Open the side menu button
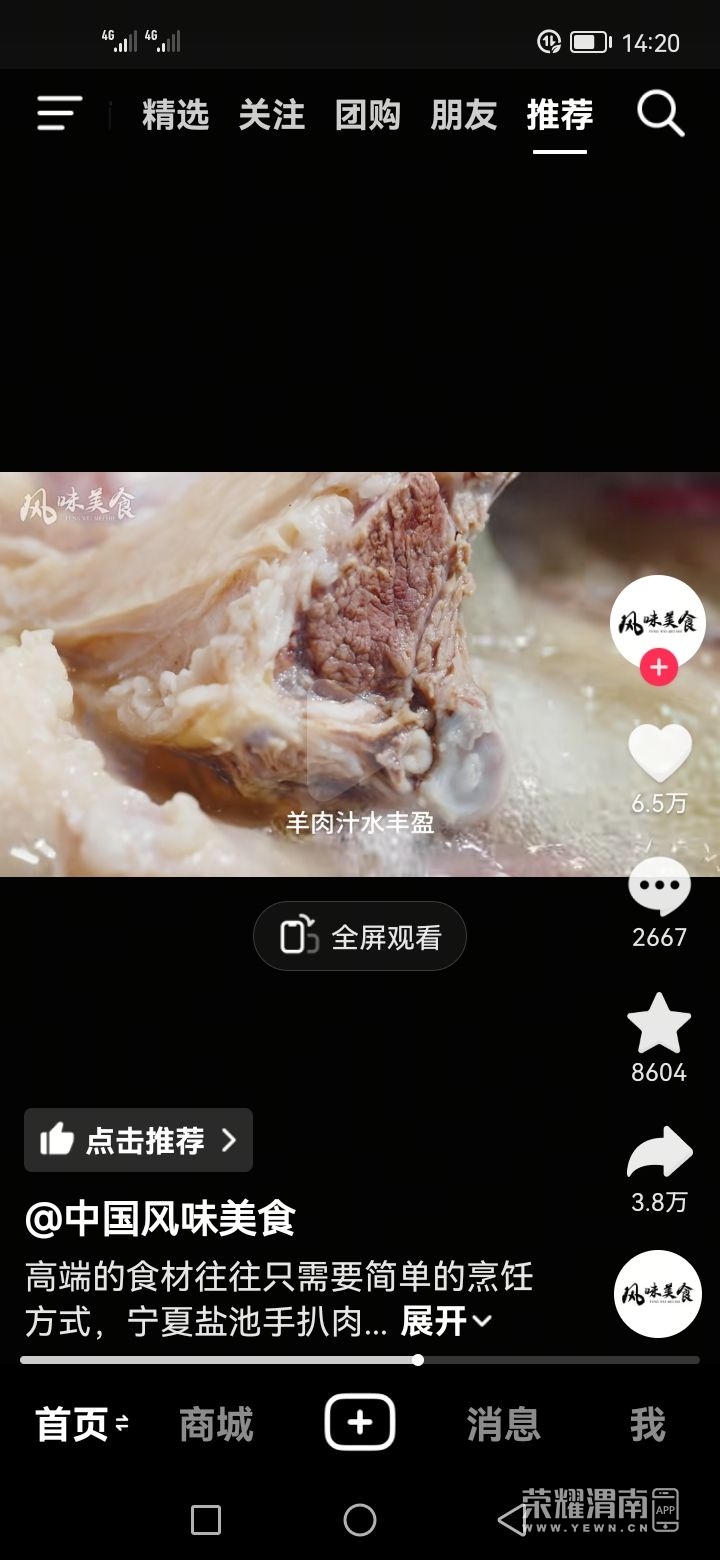 pyautogui.click(x=59, y=115)
